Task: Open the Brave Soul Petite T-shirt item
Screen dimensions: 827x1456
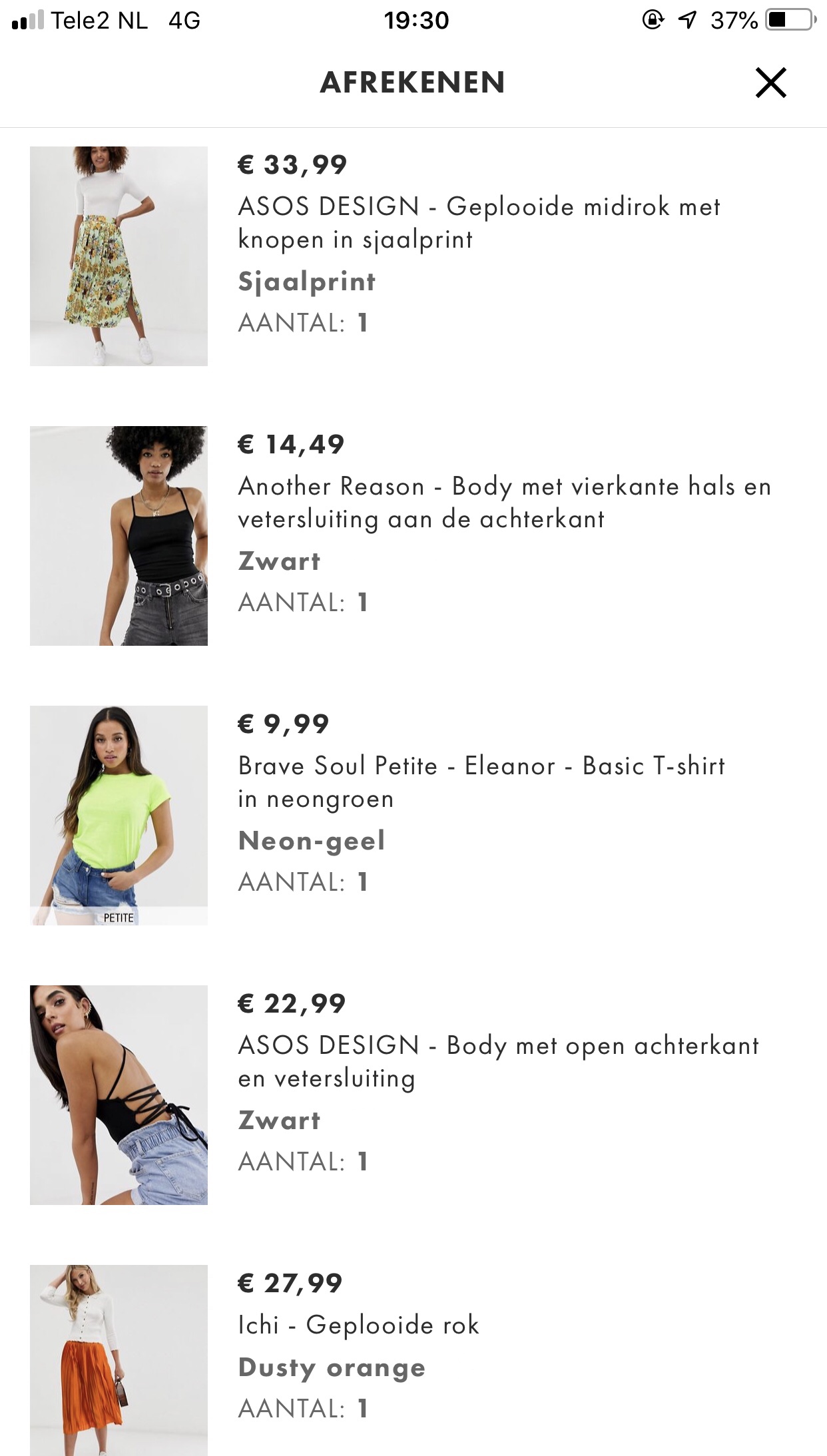Action: click(413, 816)
